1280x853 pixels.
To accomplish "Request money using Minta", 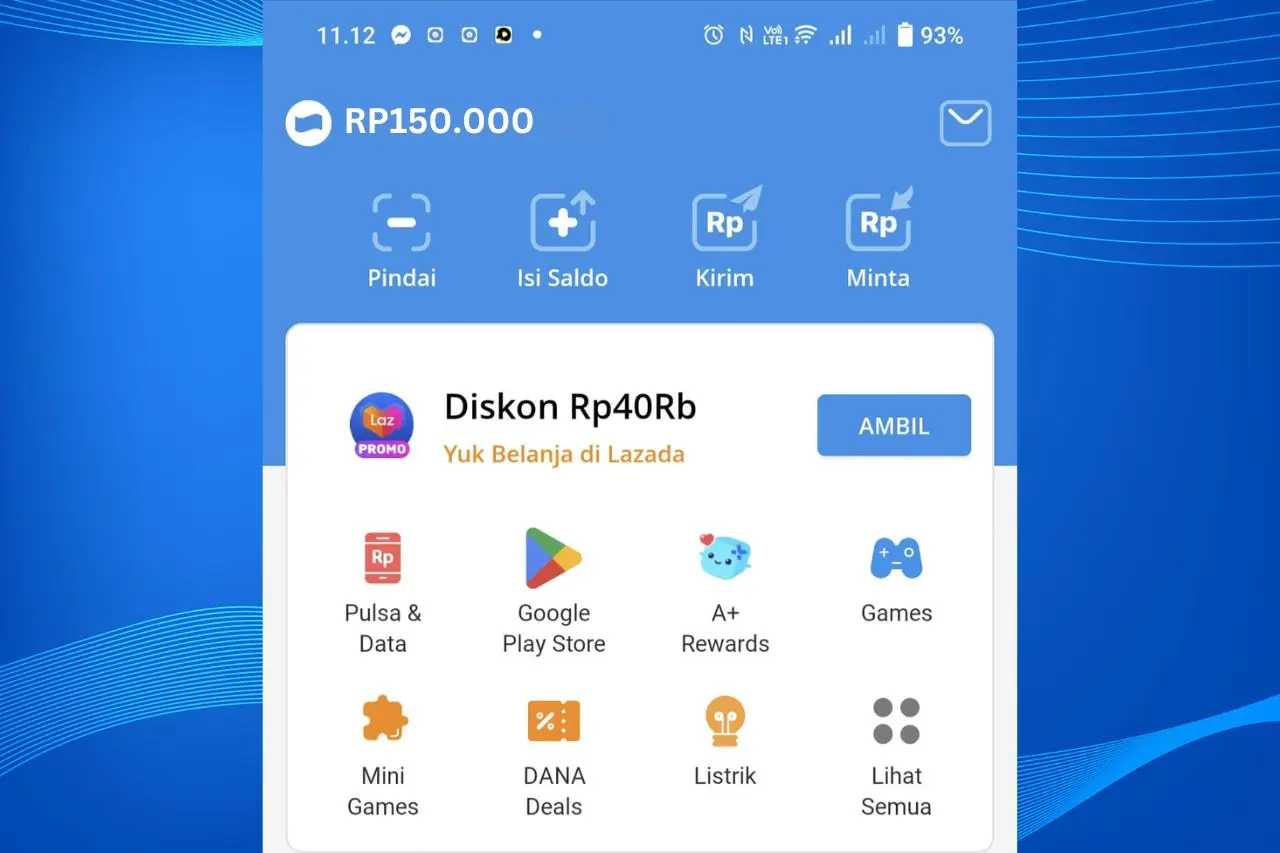I will [878, 240].
